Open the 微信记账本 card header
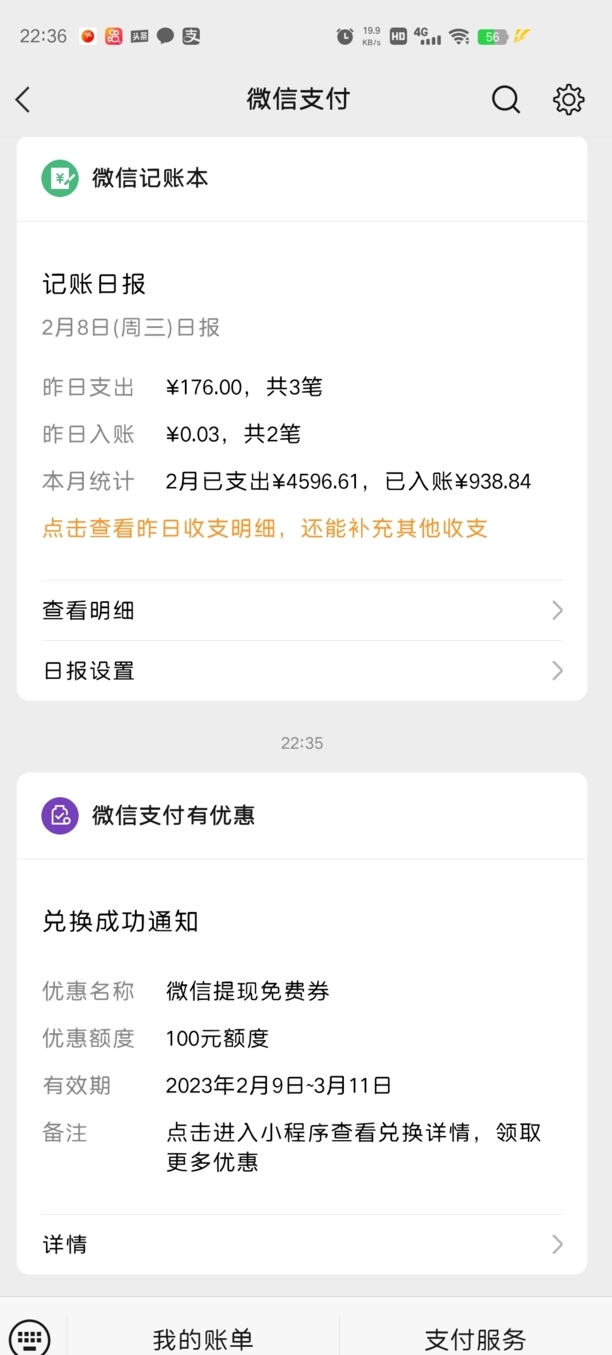This screenshot has width=612, height=1355. 150,178
